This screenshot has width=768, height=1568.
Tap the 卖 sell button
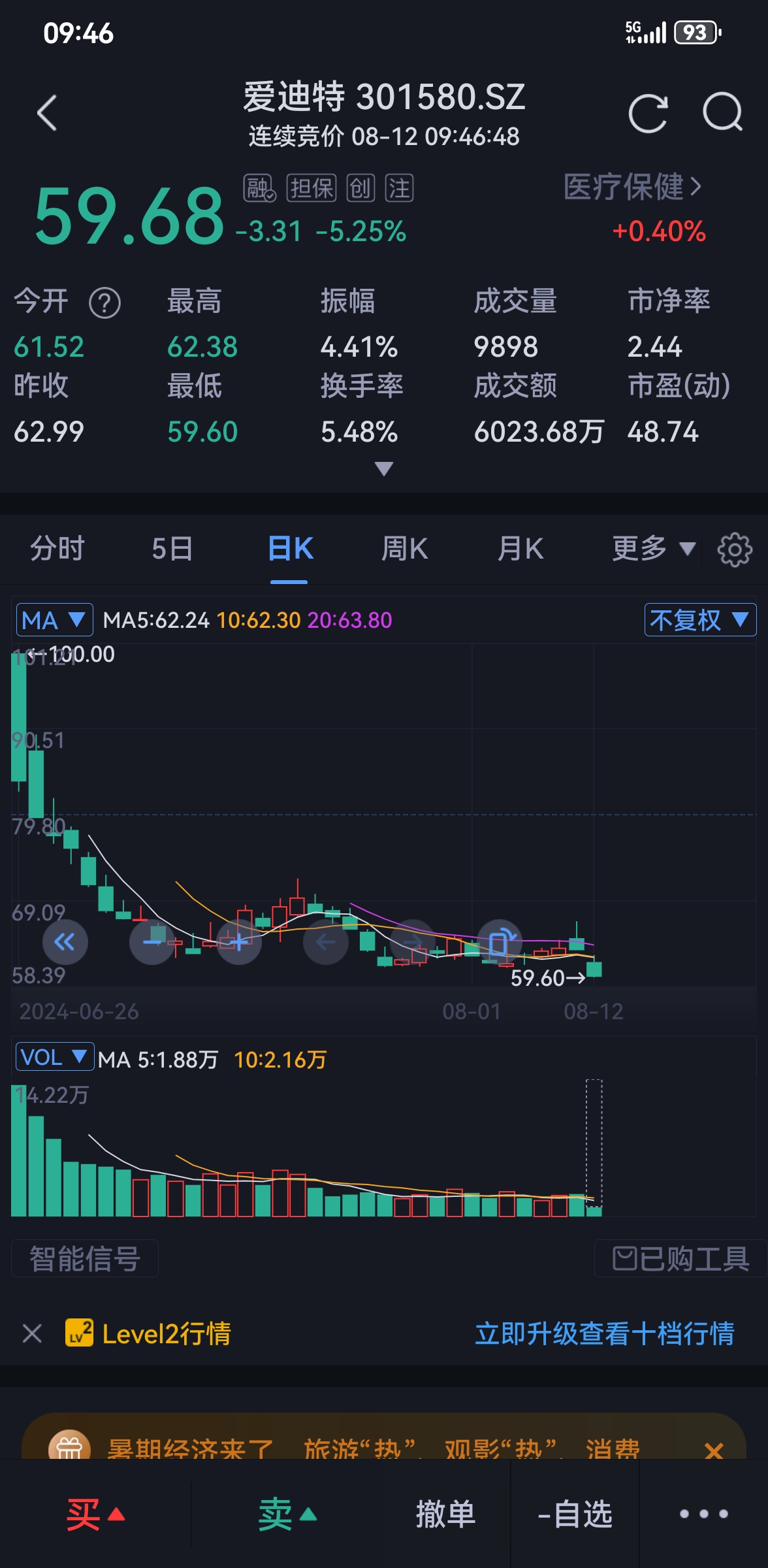(287, 1514)
